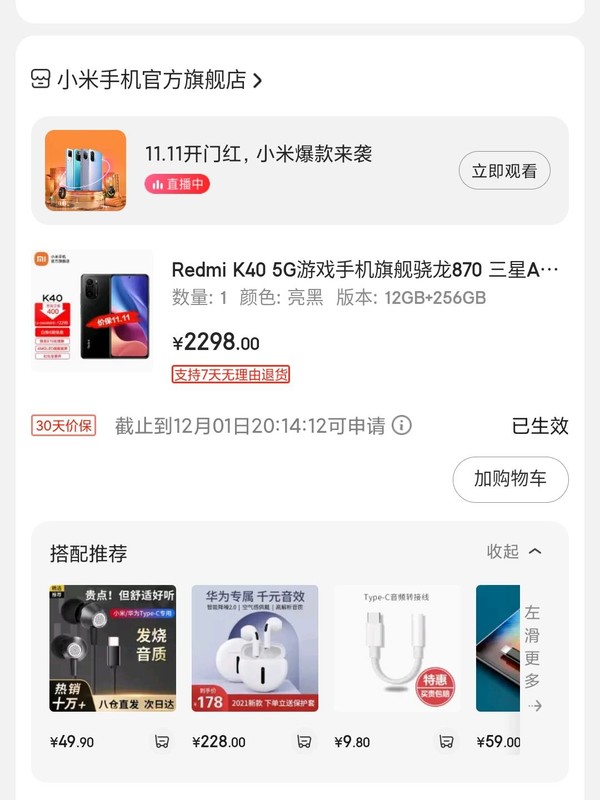
Task: Add the ¥9.80 adapter to cart
Action: (x=446, y=742)
